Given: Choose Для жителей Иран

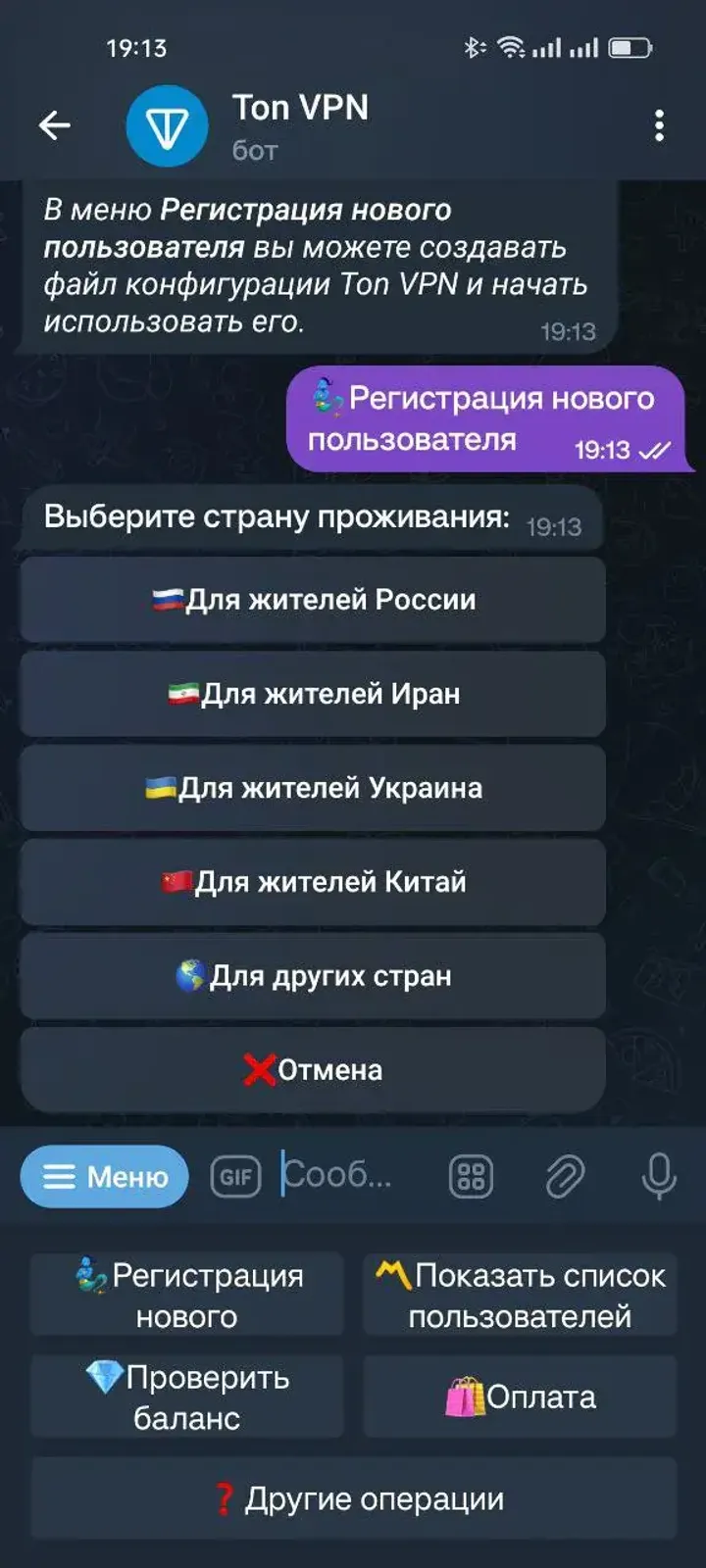Looking at the screenshot, I should click(312, 694).
